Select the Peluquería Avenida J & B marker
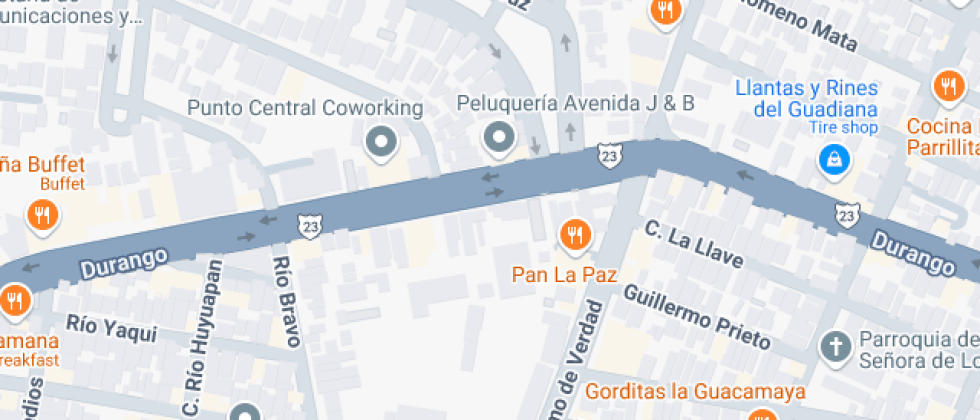This screenshot has height=420, width=980. click(x=498, y=138)
